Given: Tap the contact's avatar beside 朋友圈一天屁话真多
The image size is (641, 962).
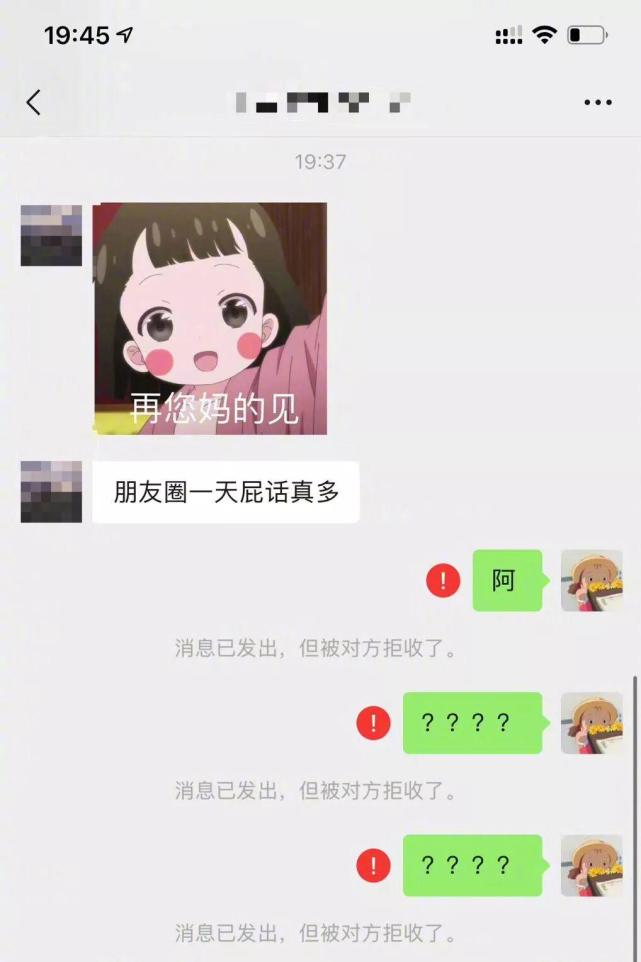Looking at the screenshot, I should click(51, 492).
